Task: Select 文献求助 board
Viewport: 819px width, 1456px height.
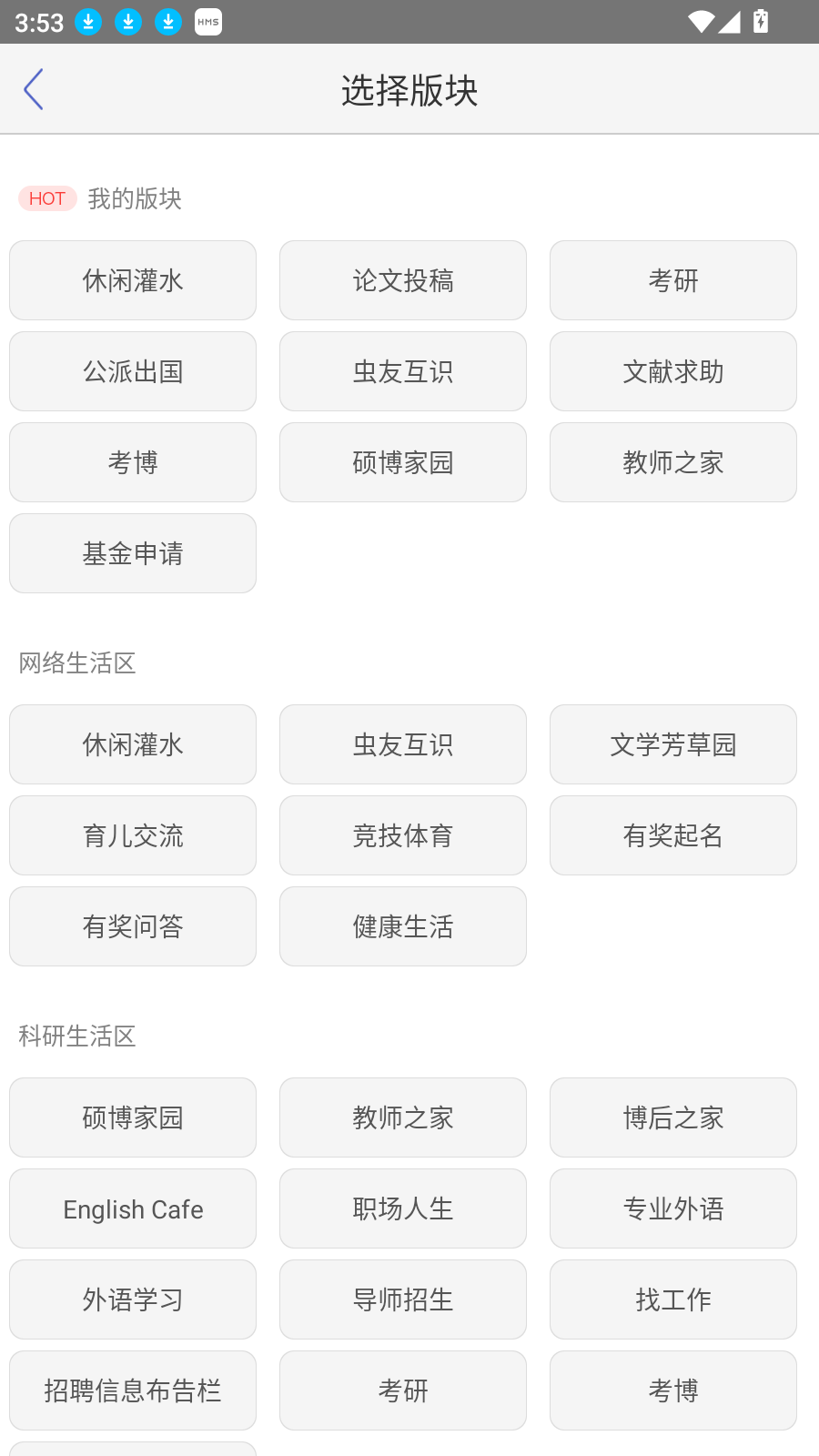Action: 673,371
